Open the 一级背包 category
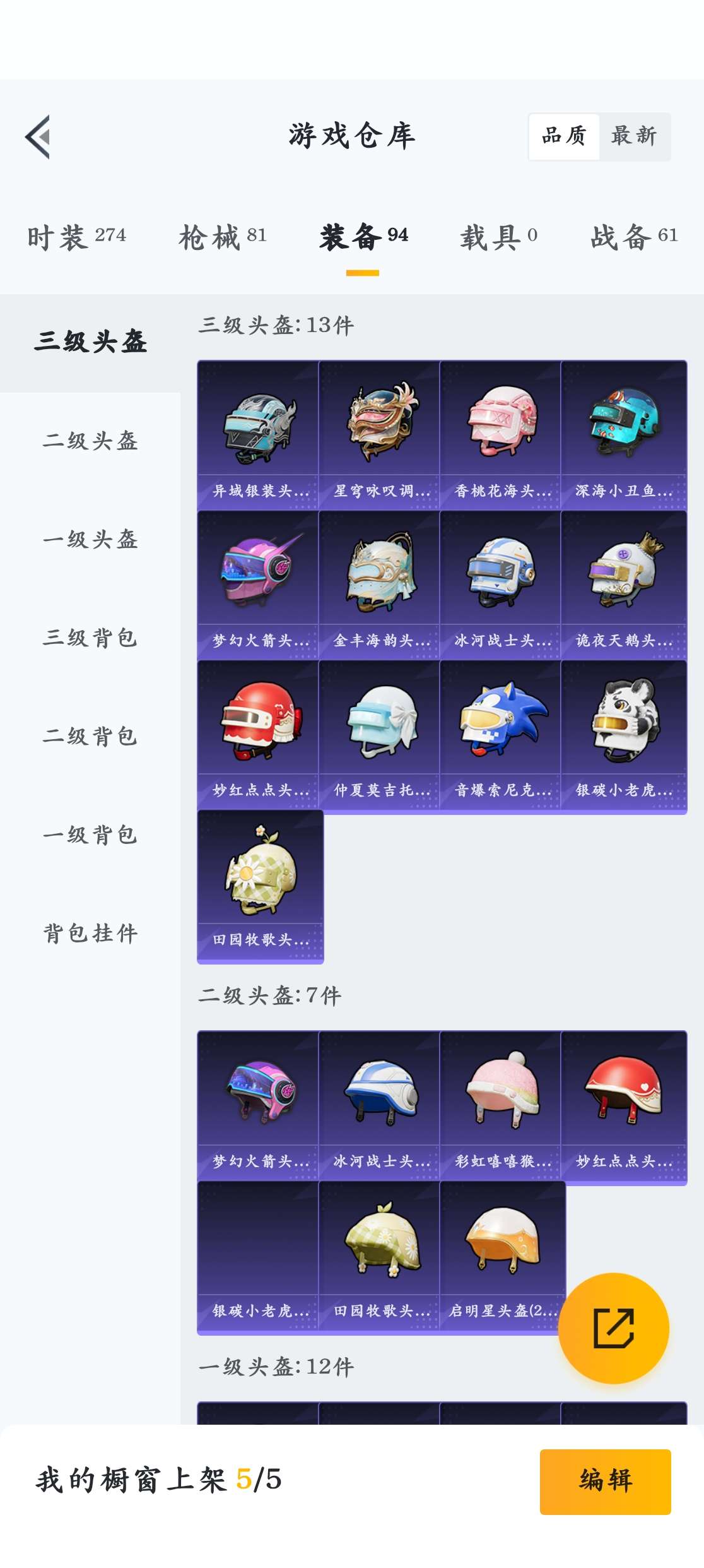This screenshot has height=1568, width=704. (x=90, y=834)
